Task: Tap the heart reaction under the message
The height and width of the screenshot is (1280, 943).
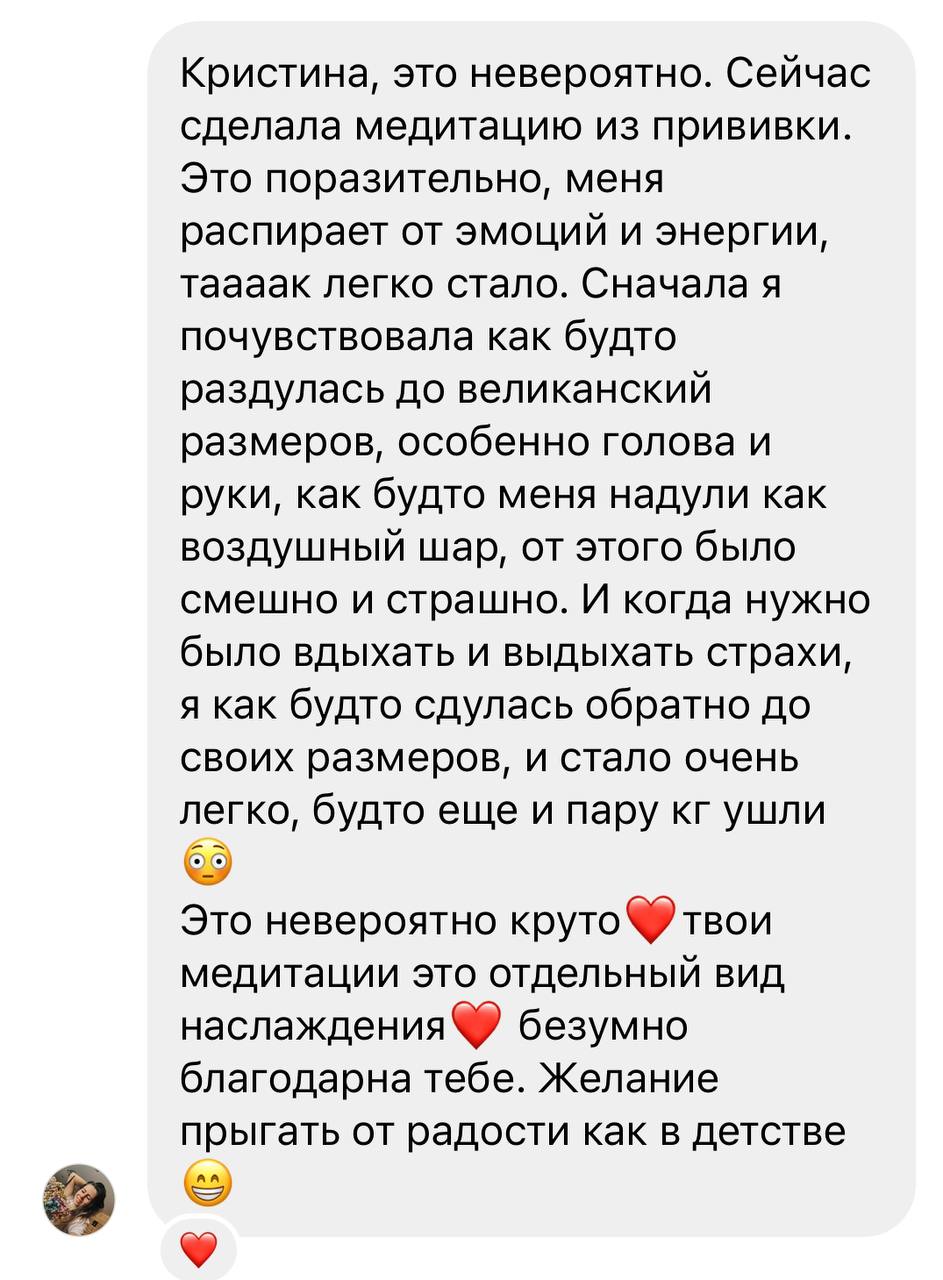Action: click(x=198, y=1250)
